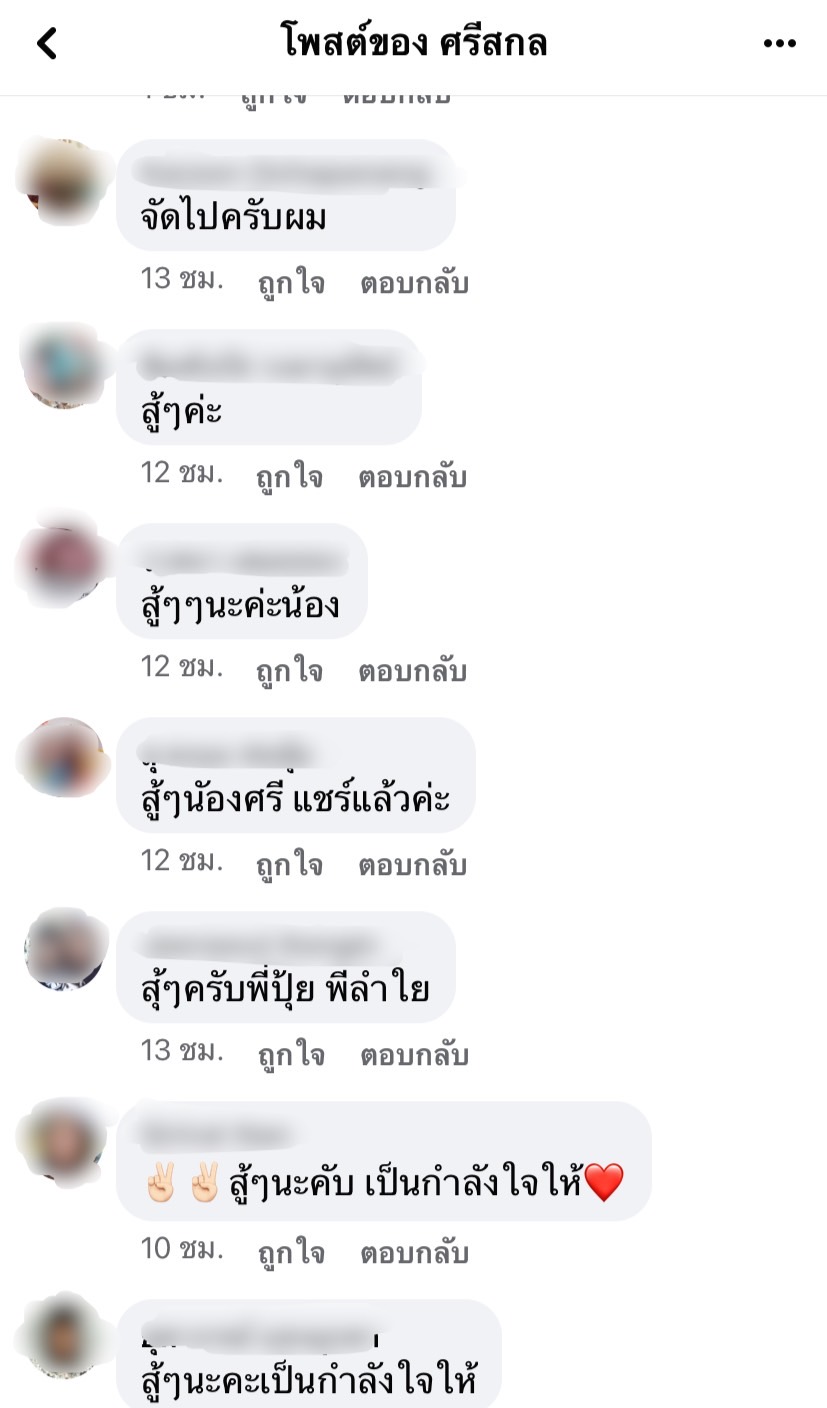Reply to "สู้ๆครับพี่ปุ้ย พีลำใย" comment
The height and width of the screenshot is (1408, 827).
coord(414,1056)
